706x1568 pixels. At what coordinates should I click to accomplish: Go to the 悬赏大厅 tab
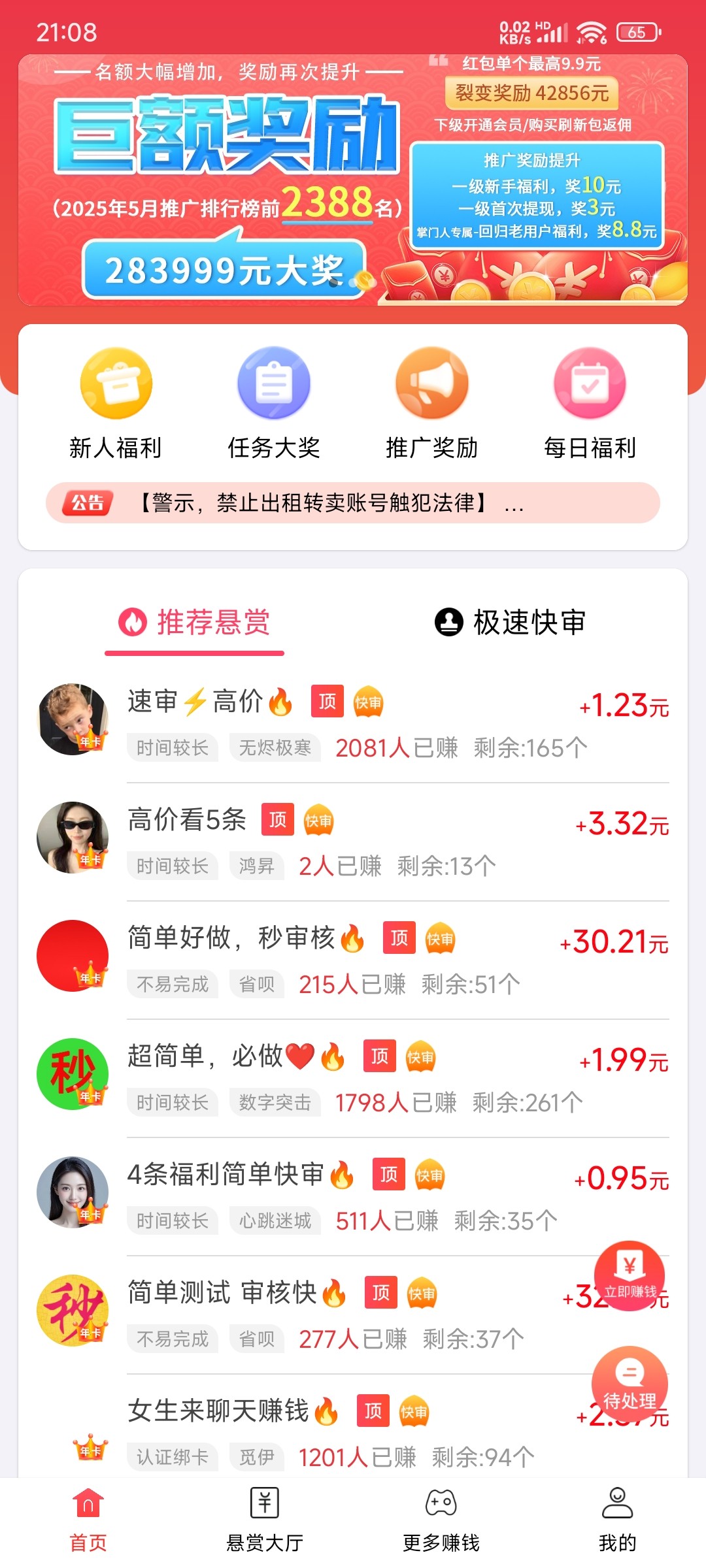click(x=265, y=1519)
